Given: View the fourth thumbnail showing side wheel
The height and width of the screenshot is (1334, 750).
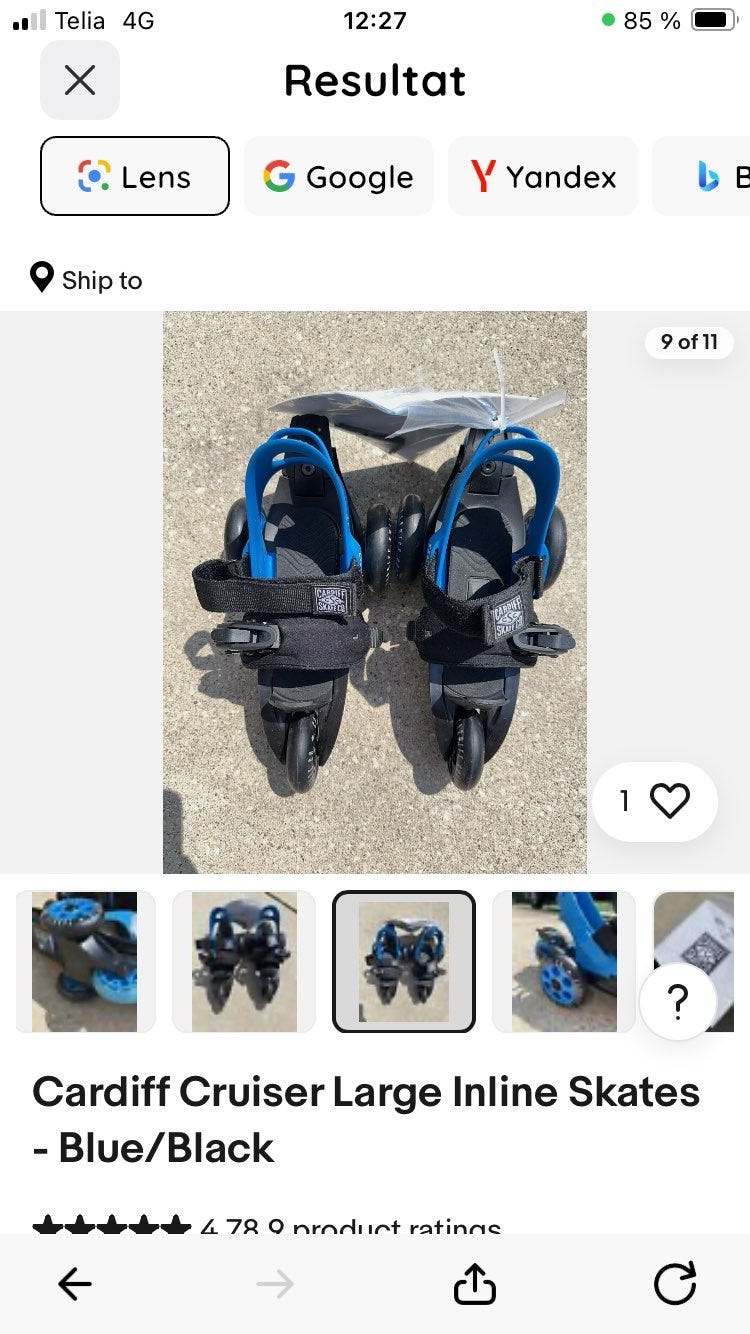Looking at the screenshot, I should pos(564,961).
